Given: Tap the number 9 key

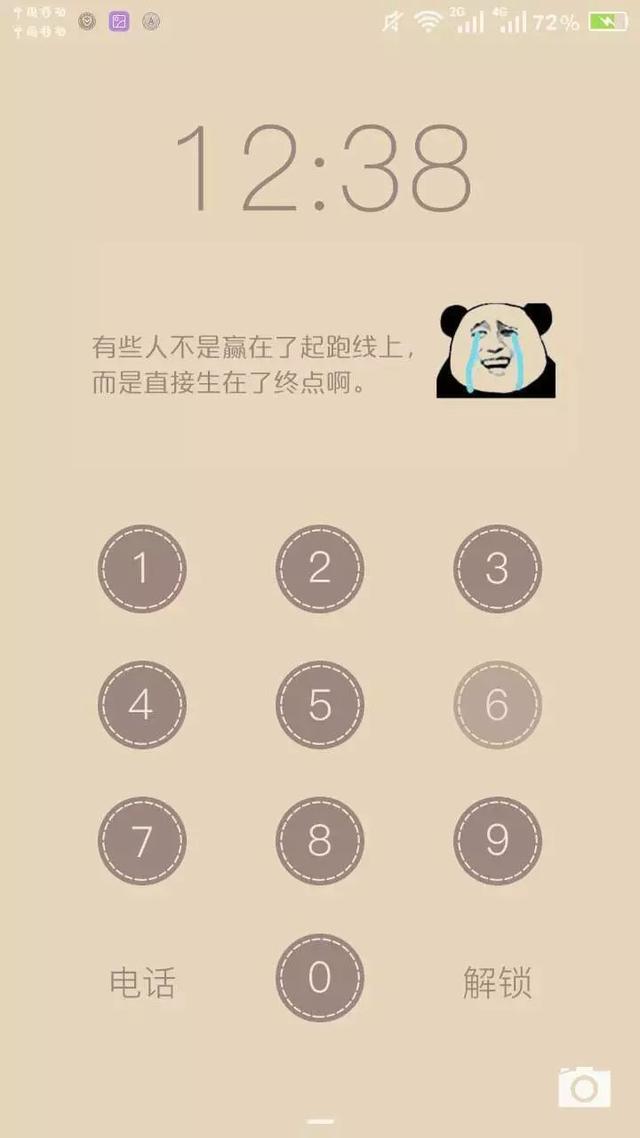Looking at the screenshot, I should coord(497,841).
